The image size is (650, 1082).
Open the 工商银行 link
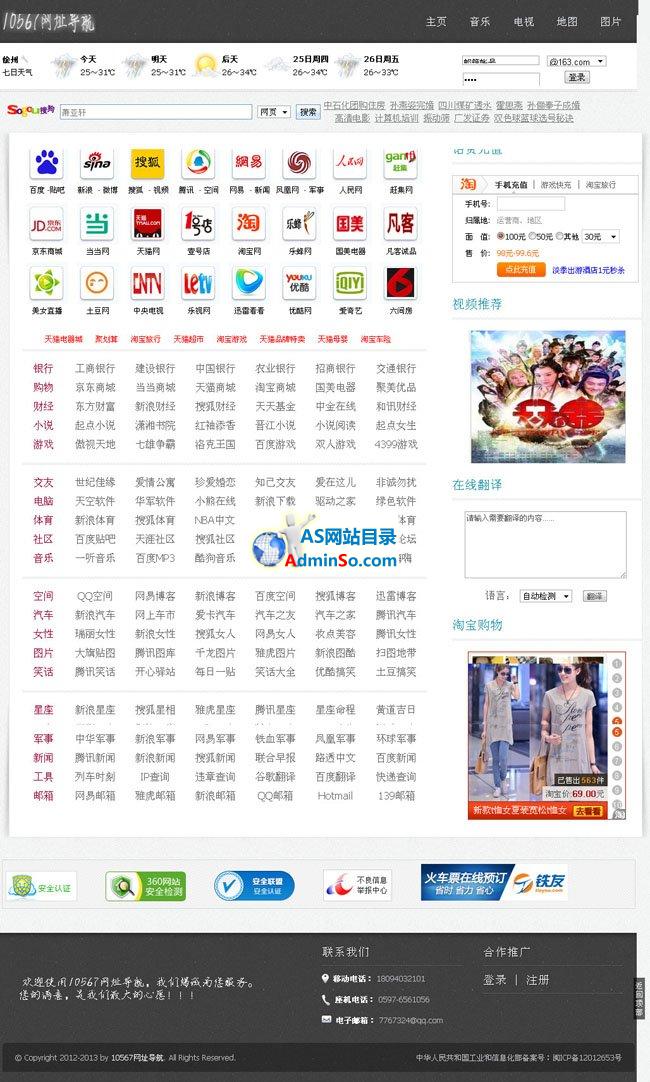(x=95, y=369)
